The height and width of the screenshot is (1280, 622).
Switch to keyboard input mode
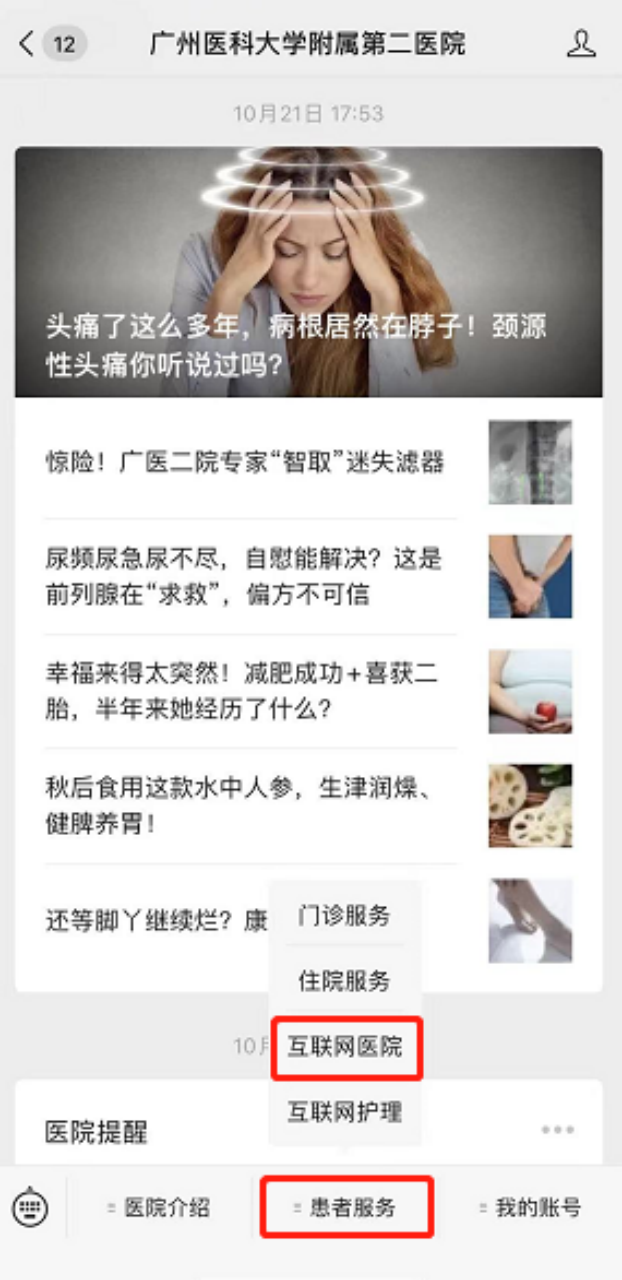click(30, 1208)
